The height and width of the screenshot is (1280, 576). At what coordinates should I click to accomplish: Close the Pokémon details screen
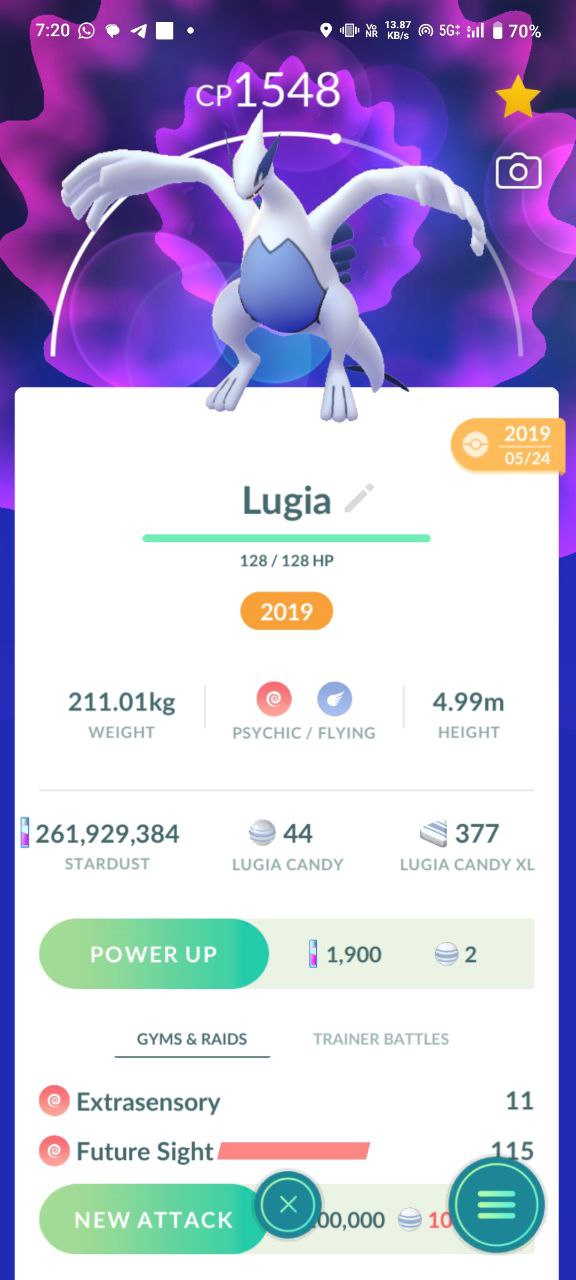click(x=288, y=1205)
